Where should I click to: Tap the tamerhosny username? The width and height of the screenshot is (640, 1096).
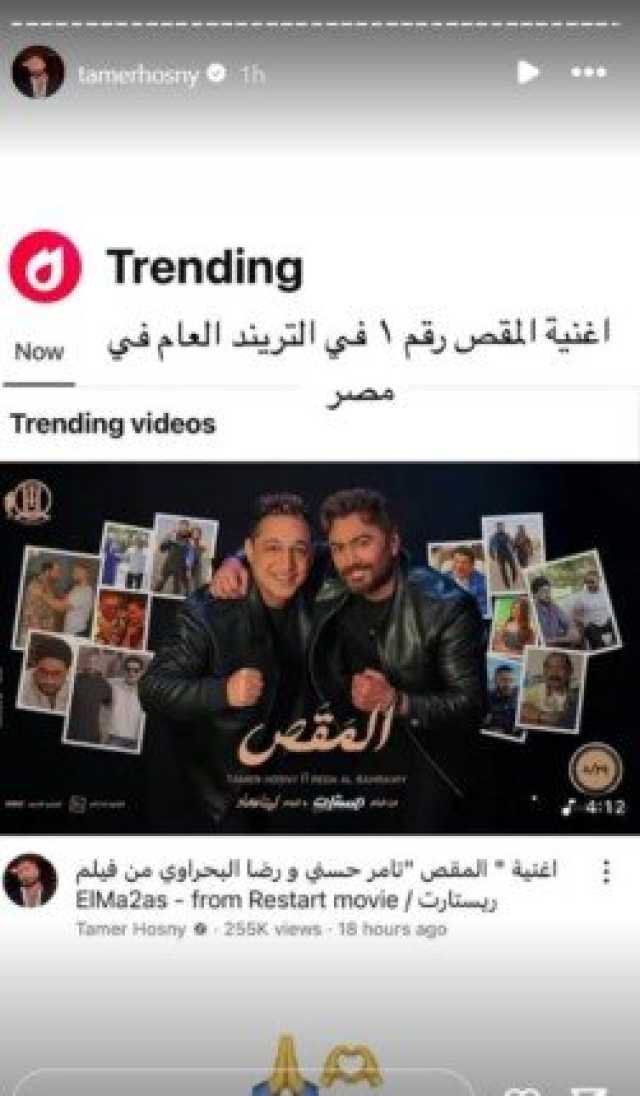tap(138, 74)
